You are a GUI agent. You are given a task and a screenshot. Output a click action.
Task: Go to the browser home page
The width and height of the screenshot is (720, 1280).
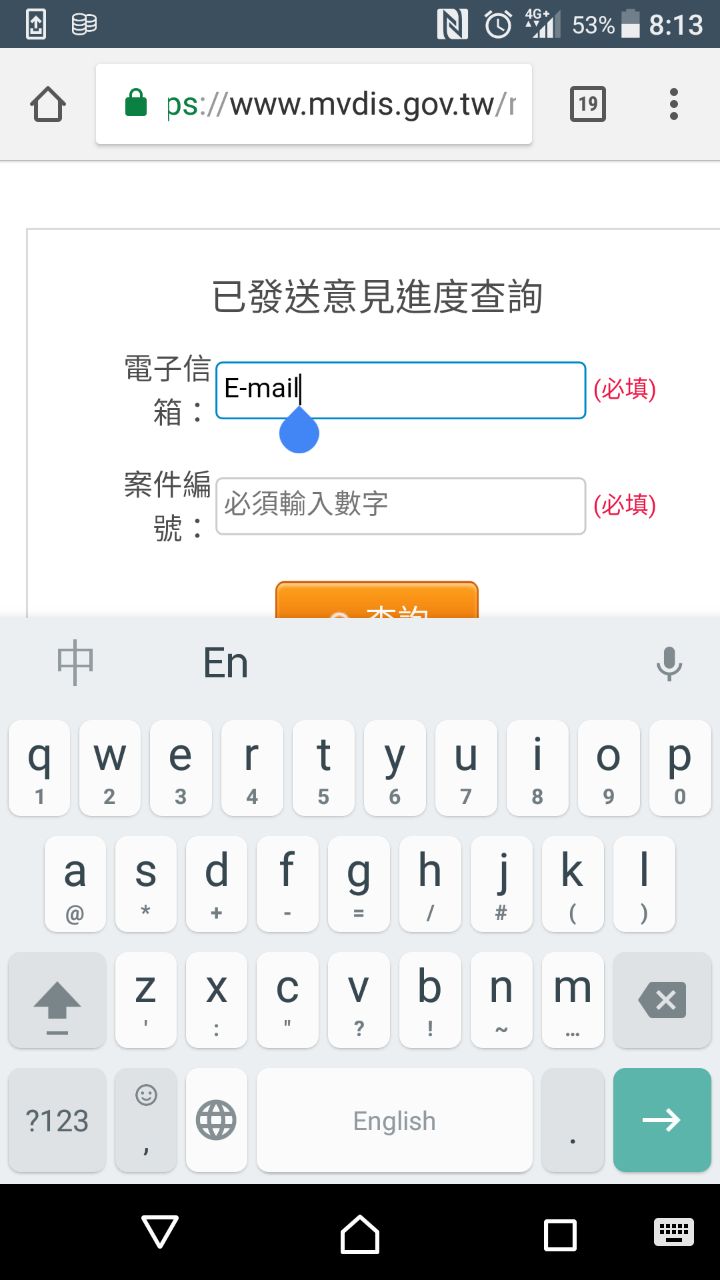48,104
